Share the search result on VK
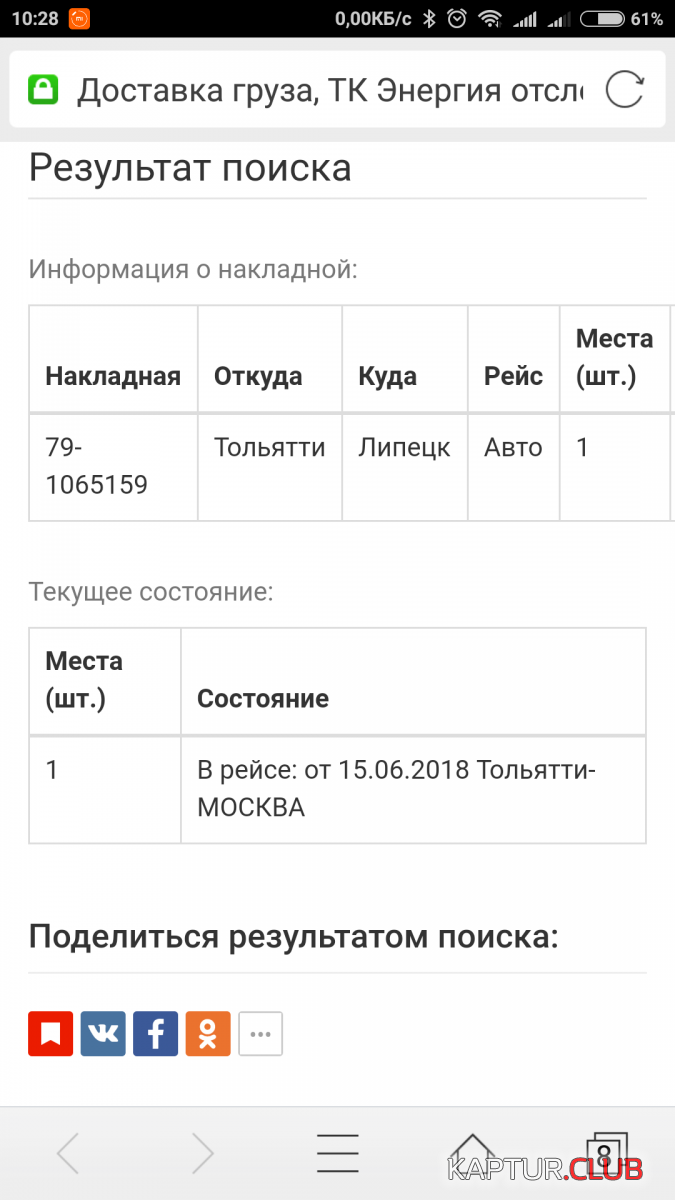Screen dimensions: 675x1200 103,1034
